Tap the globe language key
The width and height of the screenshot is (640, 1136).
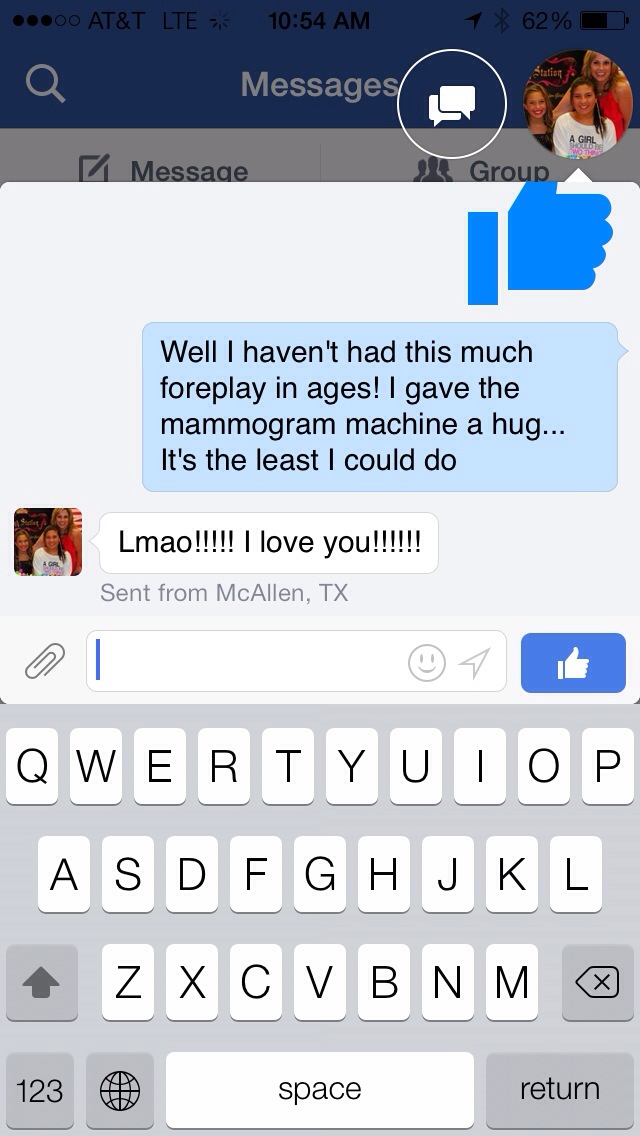120,1090
